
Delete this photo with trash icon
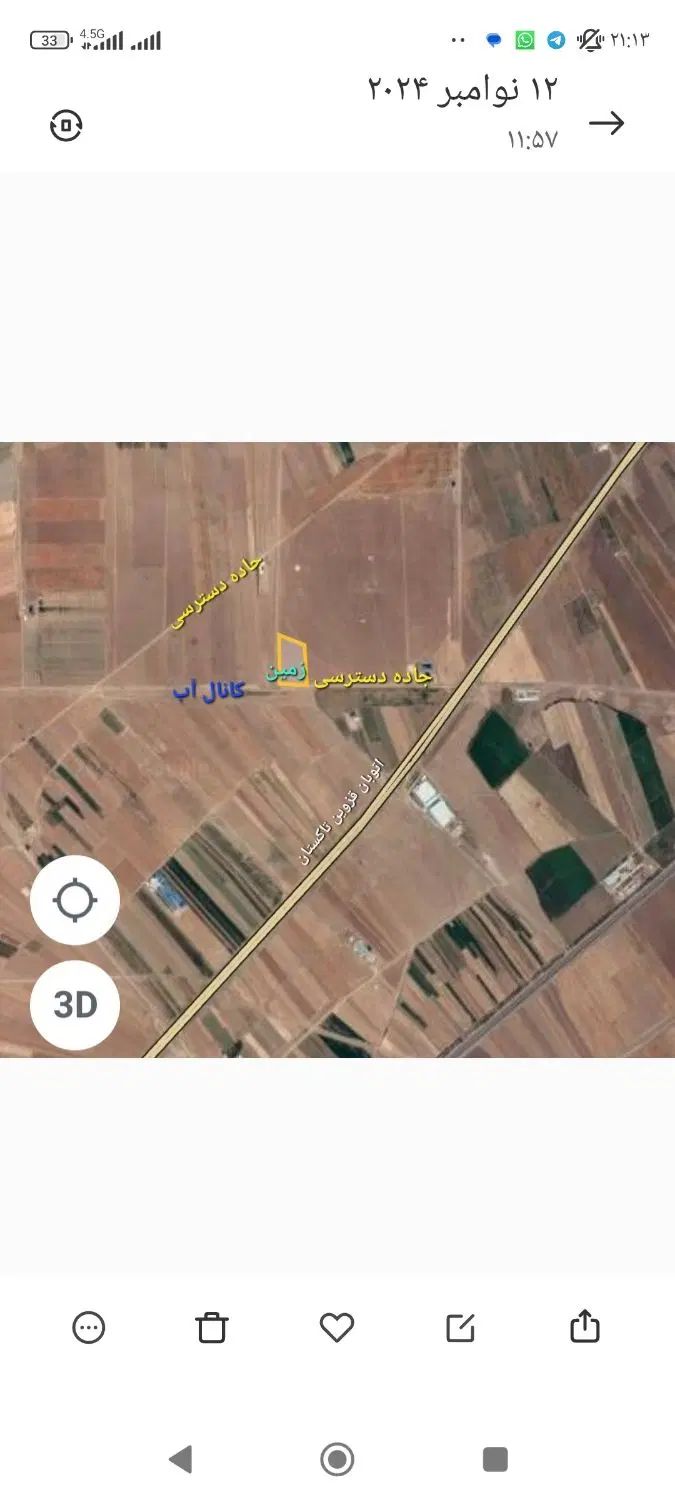pos(212,1328)
